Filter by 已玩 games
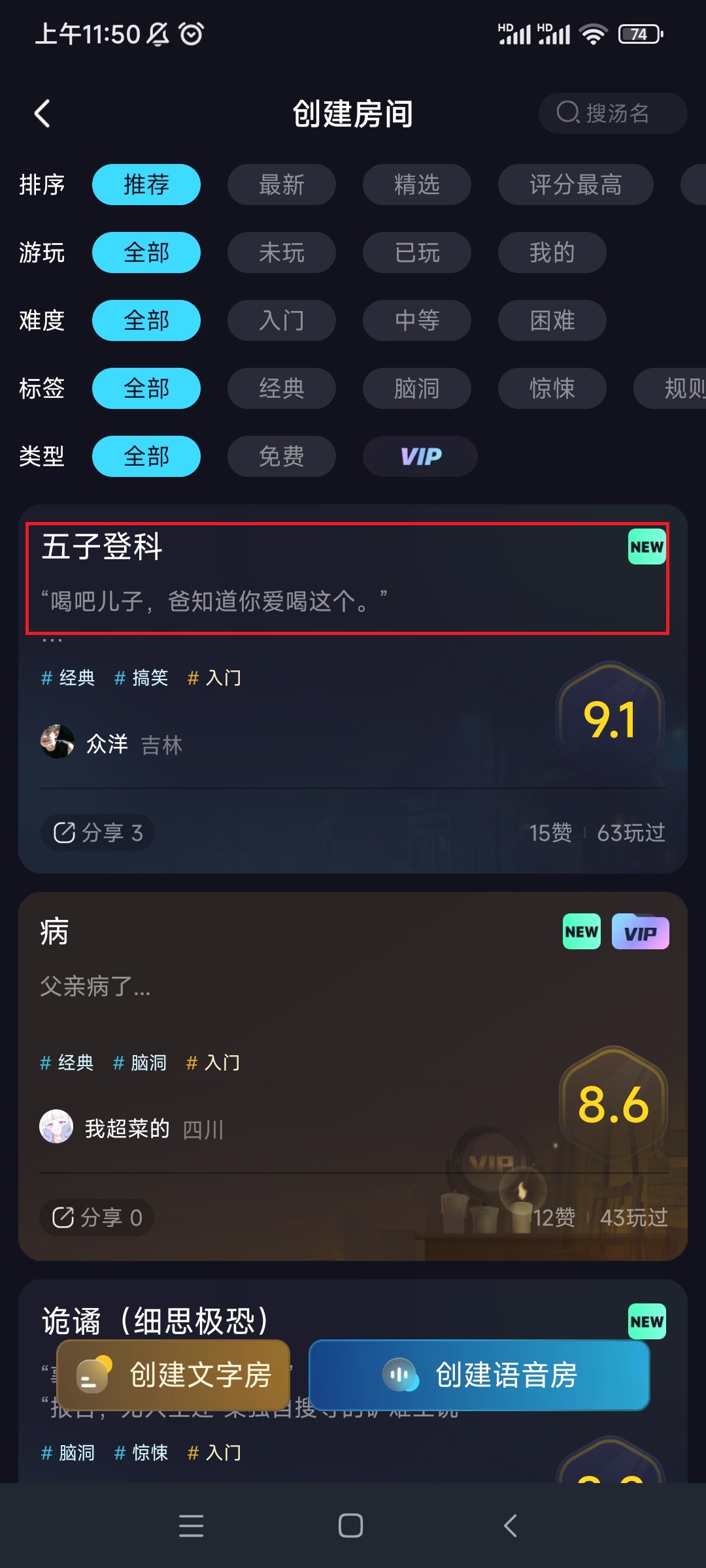Screen dimensions: 706x1568 pos(416,253)
